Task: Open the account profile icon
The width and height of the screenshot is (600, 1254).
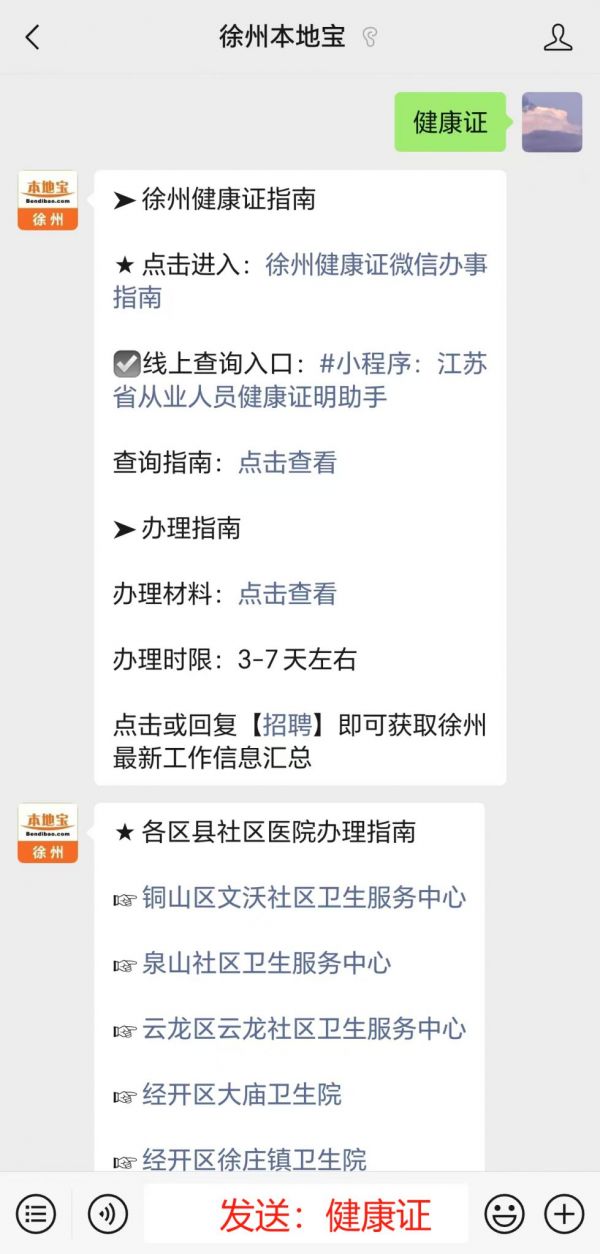Action: tap(557, 38)
